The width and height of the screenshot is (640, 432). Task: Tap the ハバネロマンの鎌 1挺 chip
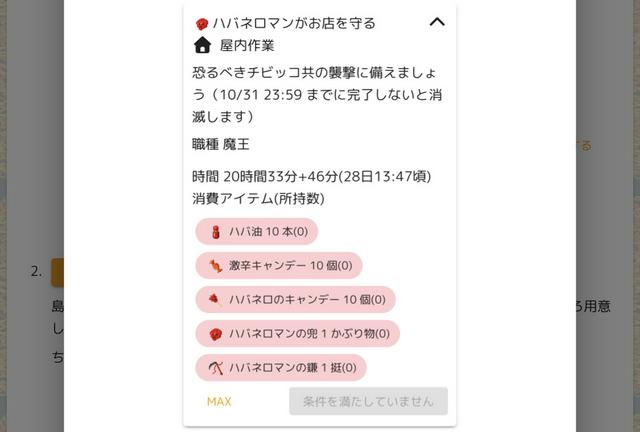(281, 368)
